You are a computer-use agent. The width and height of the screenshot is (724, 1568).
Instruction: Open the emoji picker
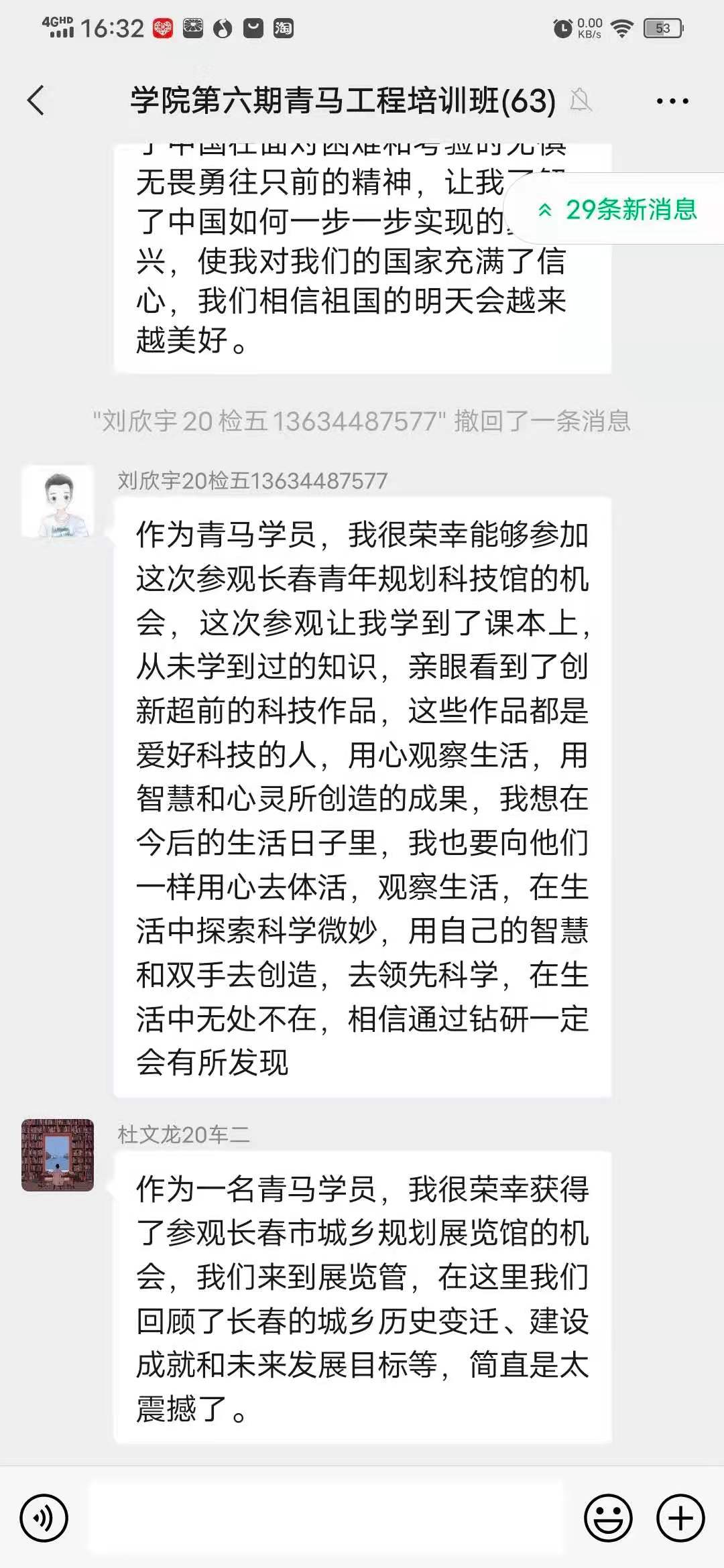[608, 1518]
